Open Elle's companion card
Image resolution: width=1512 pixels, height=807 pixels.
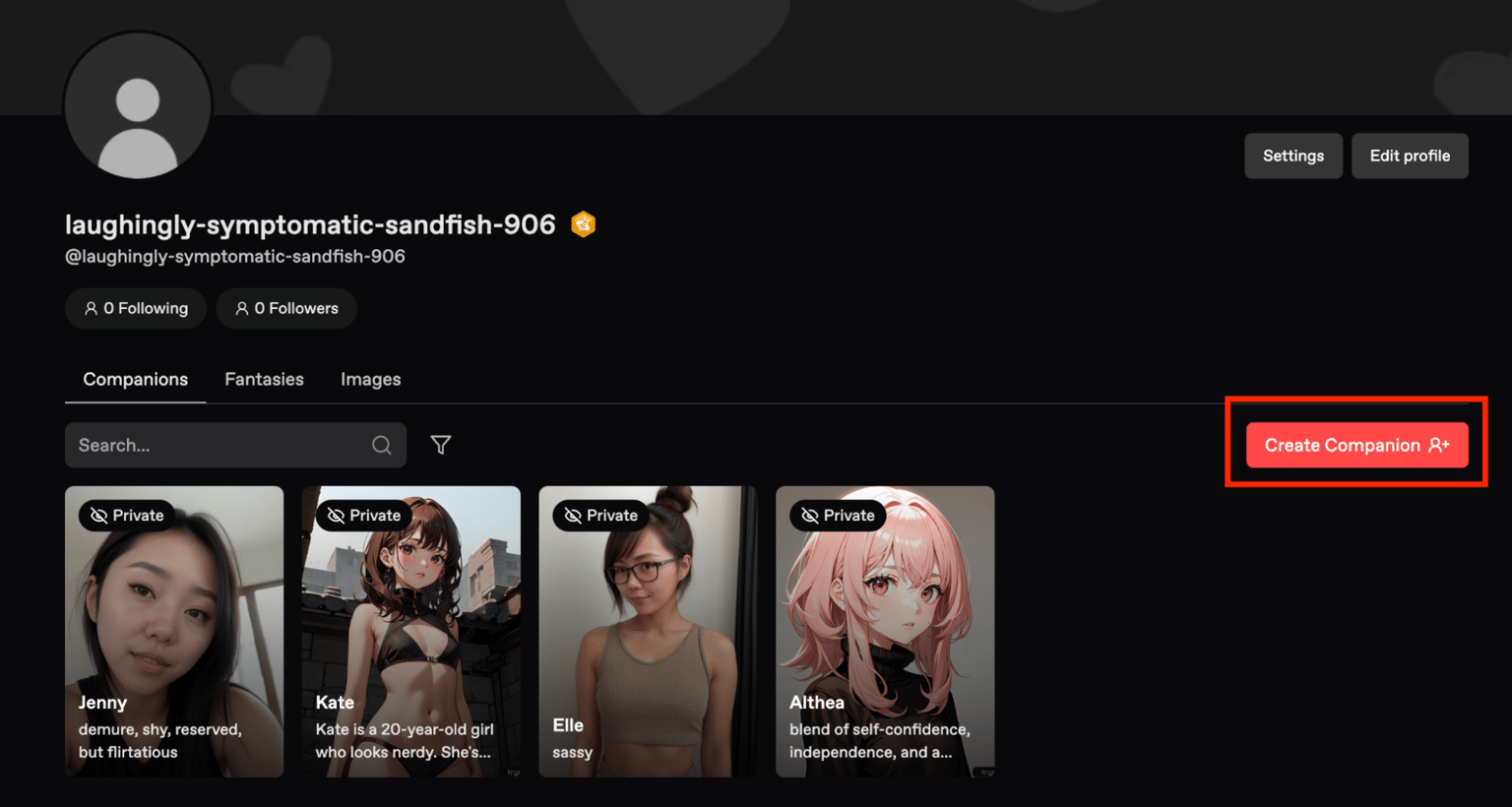click(x=648, y=631)
